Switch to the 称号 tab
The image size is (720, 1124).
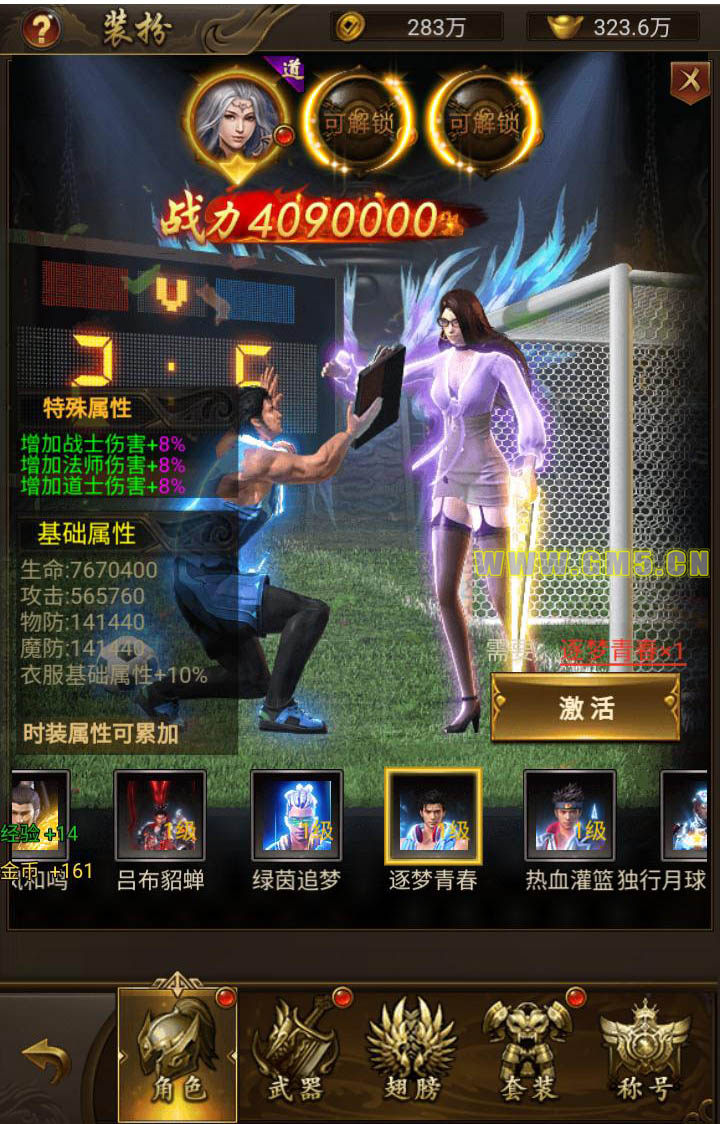click(644, 1052)
